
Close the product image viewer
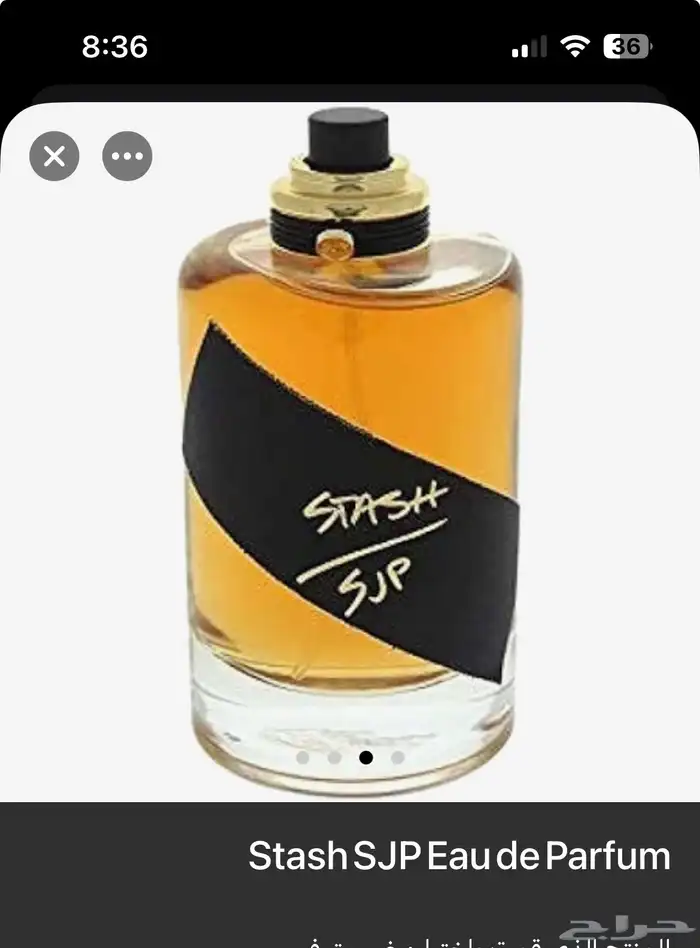[x=54, y=156]
